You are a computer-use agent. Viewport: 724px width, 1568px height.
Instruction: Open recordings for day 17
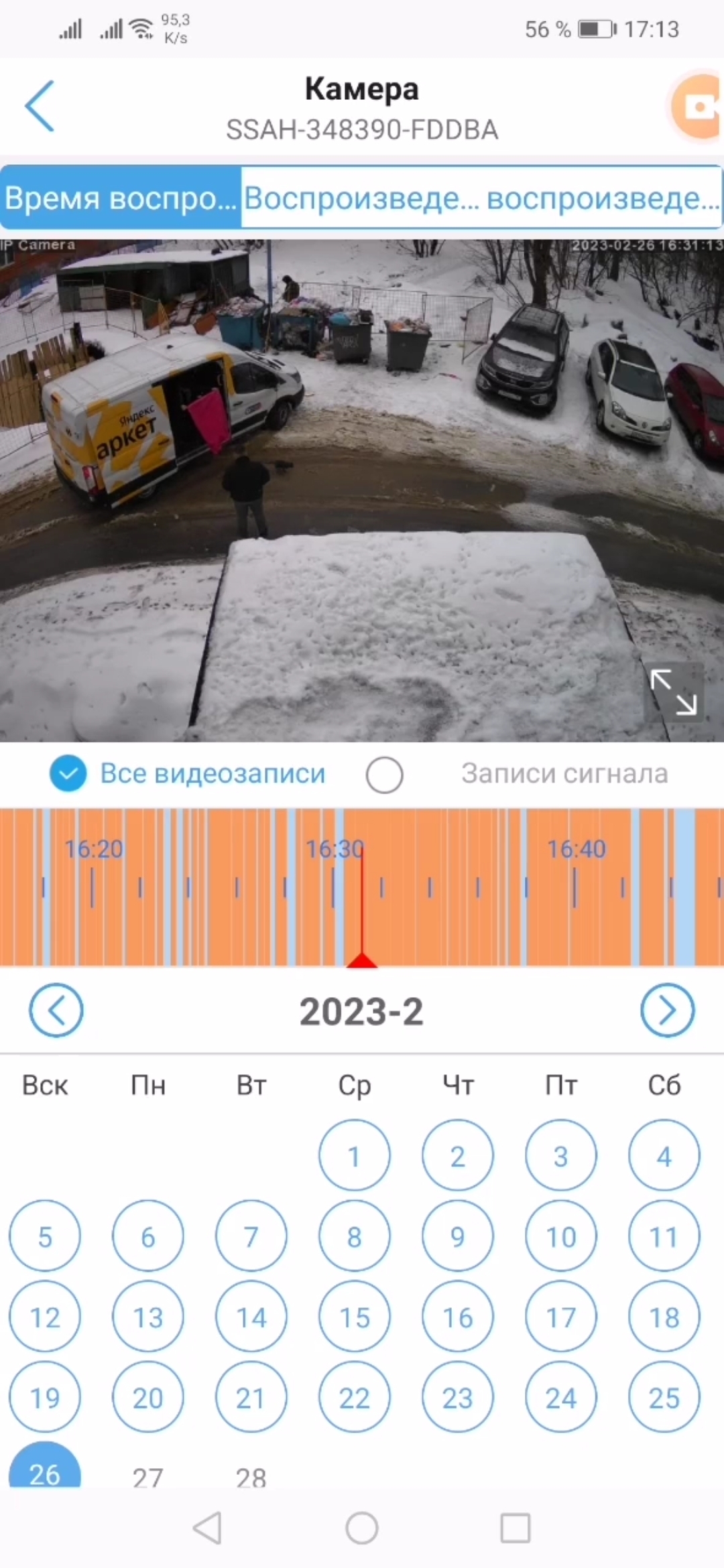point(561,1317)
